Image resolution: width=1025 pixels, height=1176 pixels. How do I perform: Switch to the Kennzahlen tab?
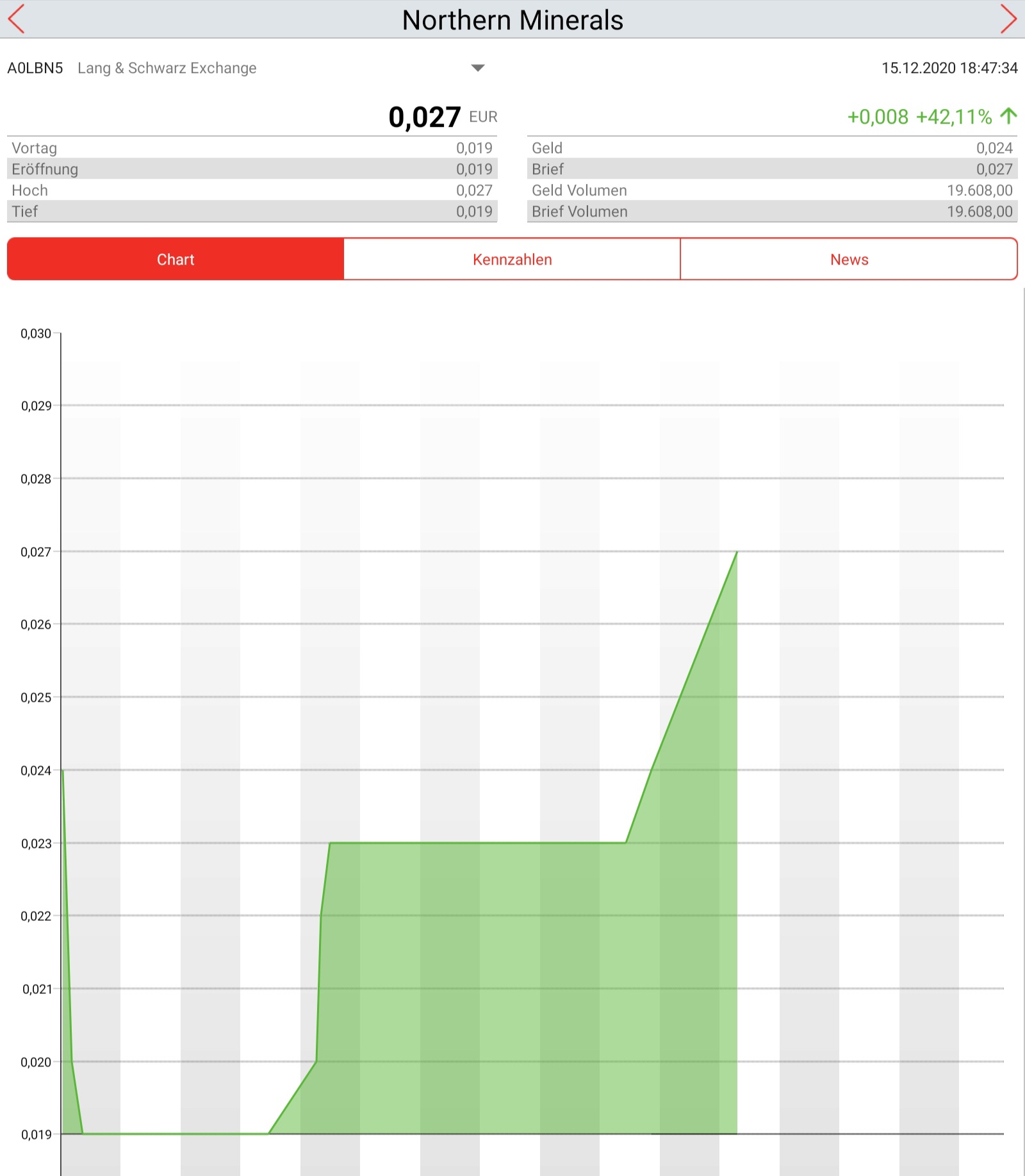(x=512, y=260)
